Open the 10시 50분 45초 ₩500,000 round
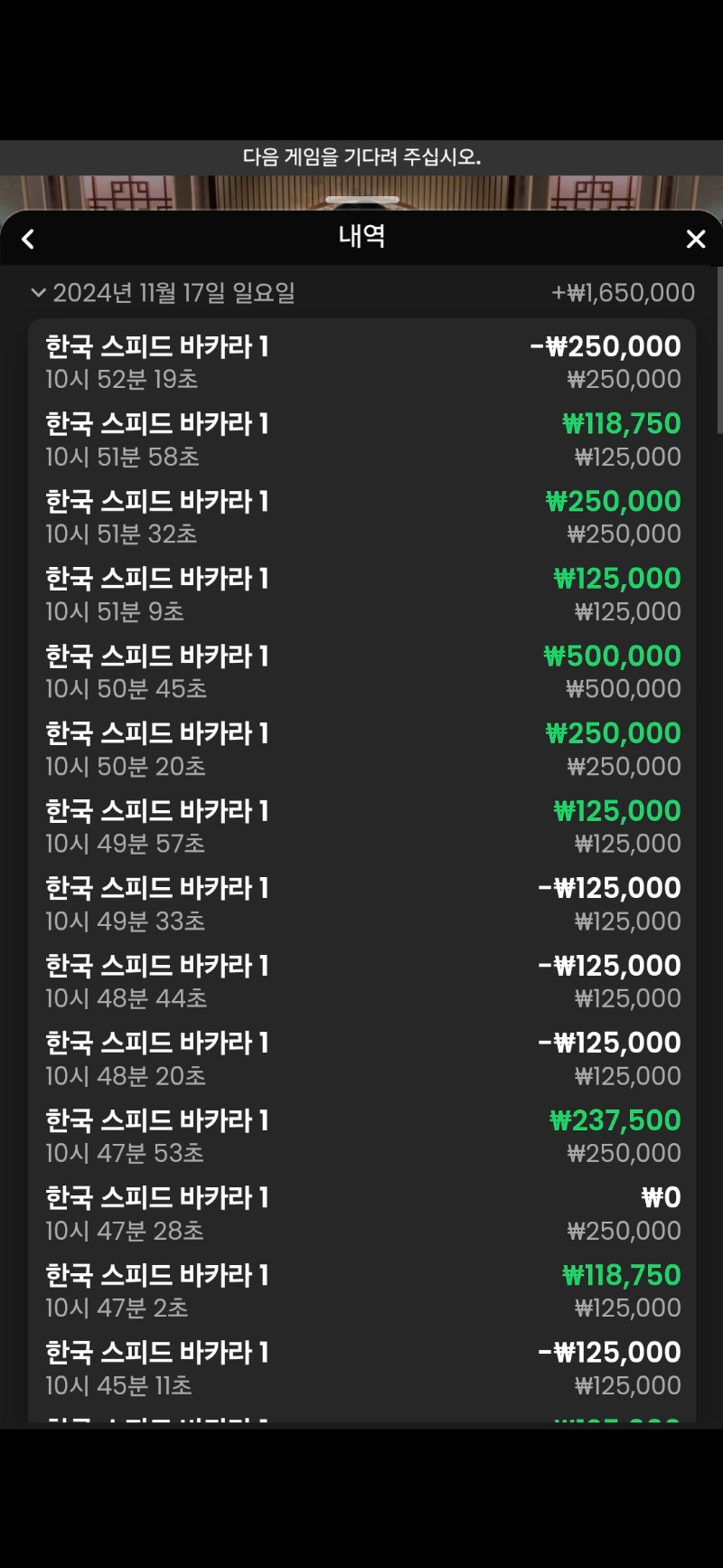The height and width of the screenshot is (1568, 723). (361, 672)
